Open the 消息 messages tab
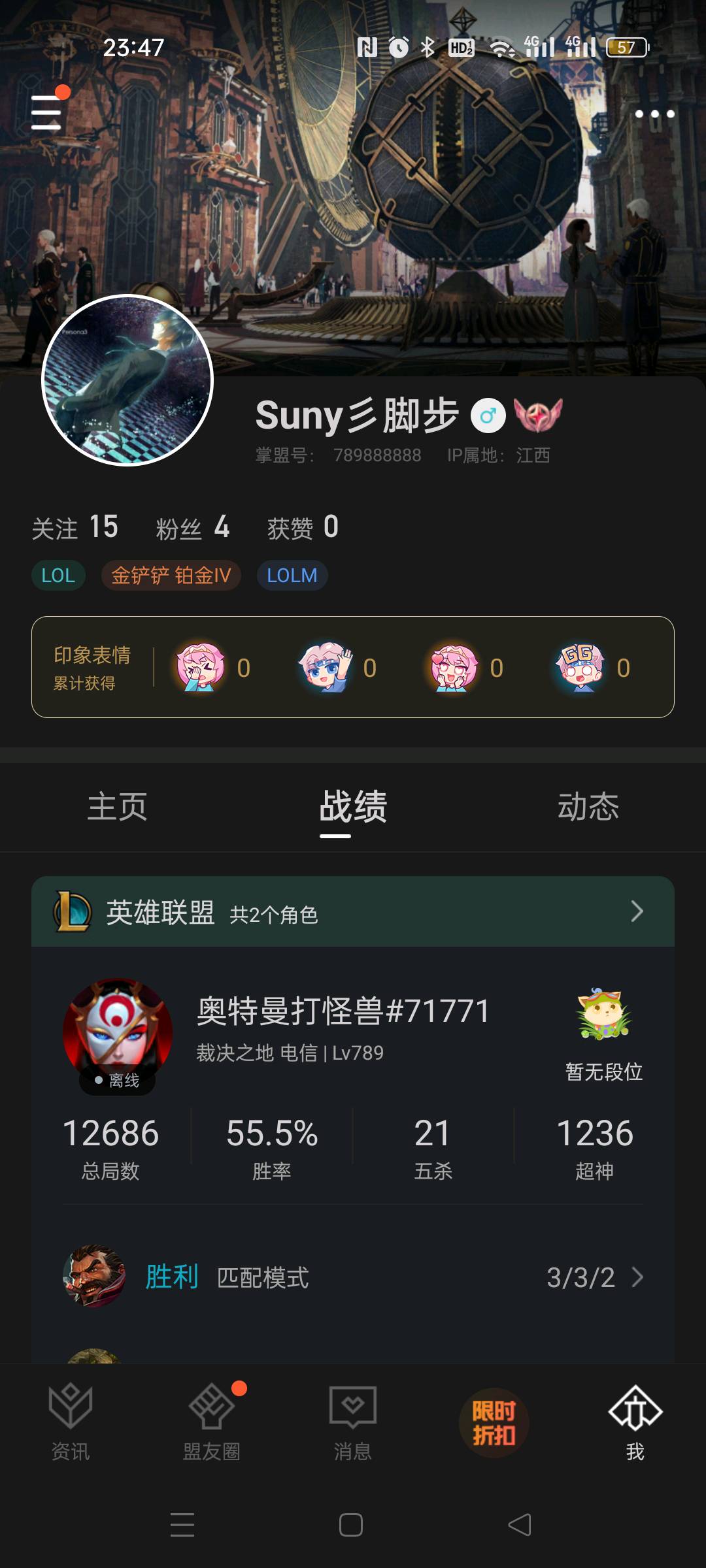The height and width of the screenshot is (1568, 706). pyautogui.click(x=353, y=1422)
